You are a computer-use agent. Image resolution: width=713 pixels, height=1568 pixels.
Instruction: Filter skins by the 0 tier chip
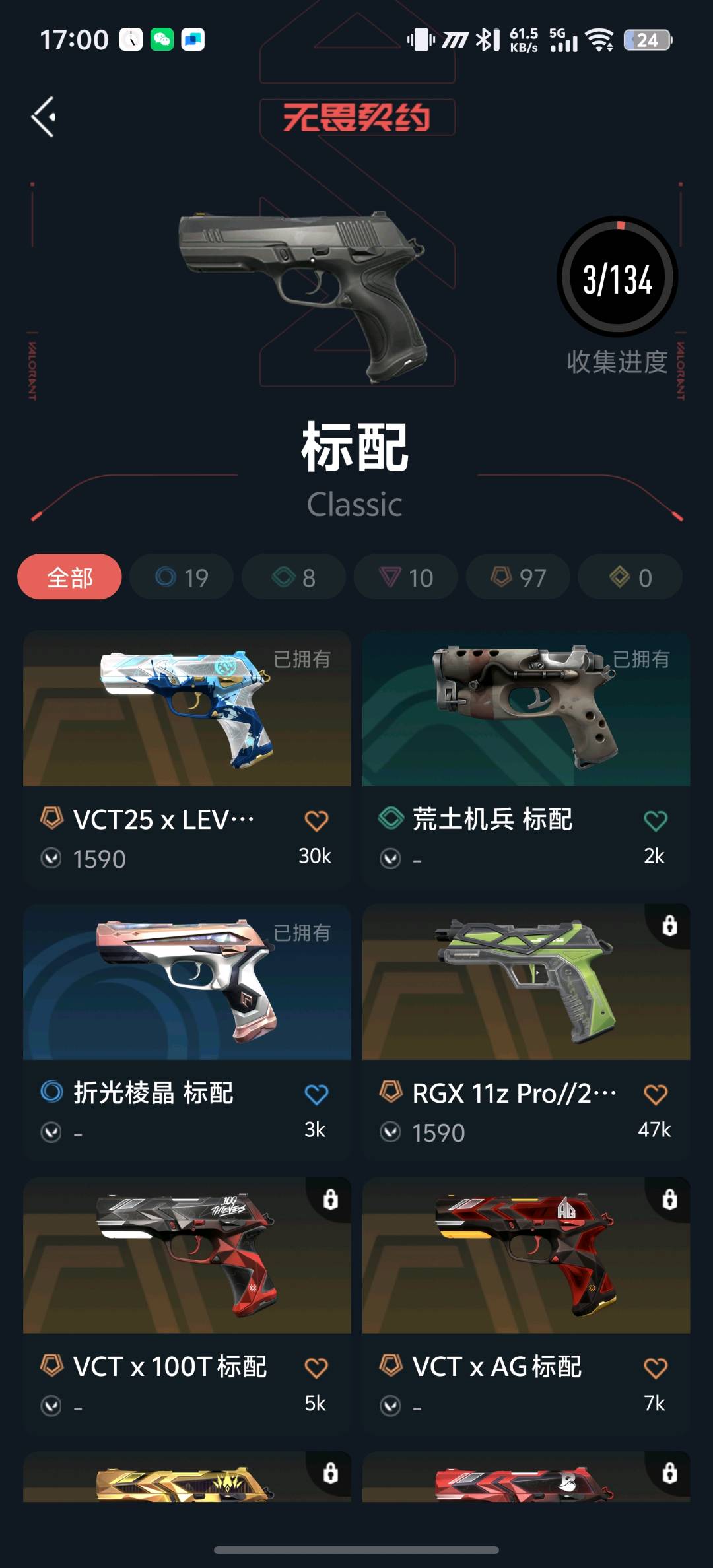[630, 577]
